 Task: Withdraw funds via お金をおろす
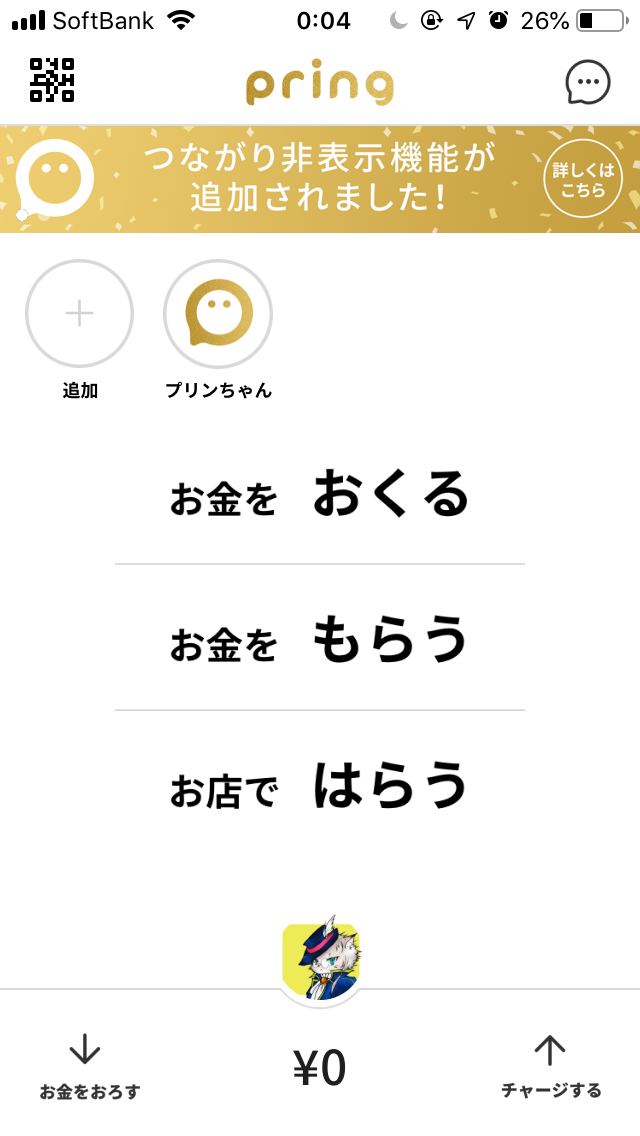point(89,1066)
